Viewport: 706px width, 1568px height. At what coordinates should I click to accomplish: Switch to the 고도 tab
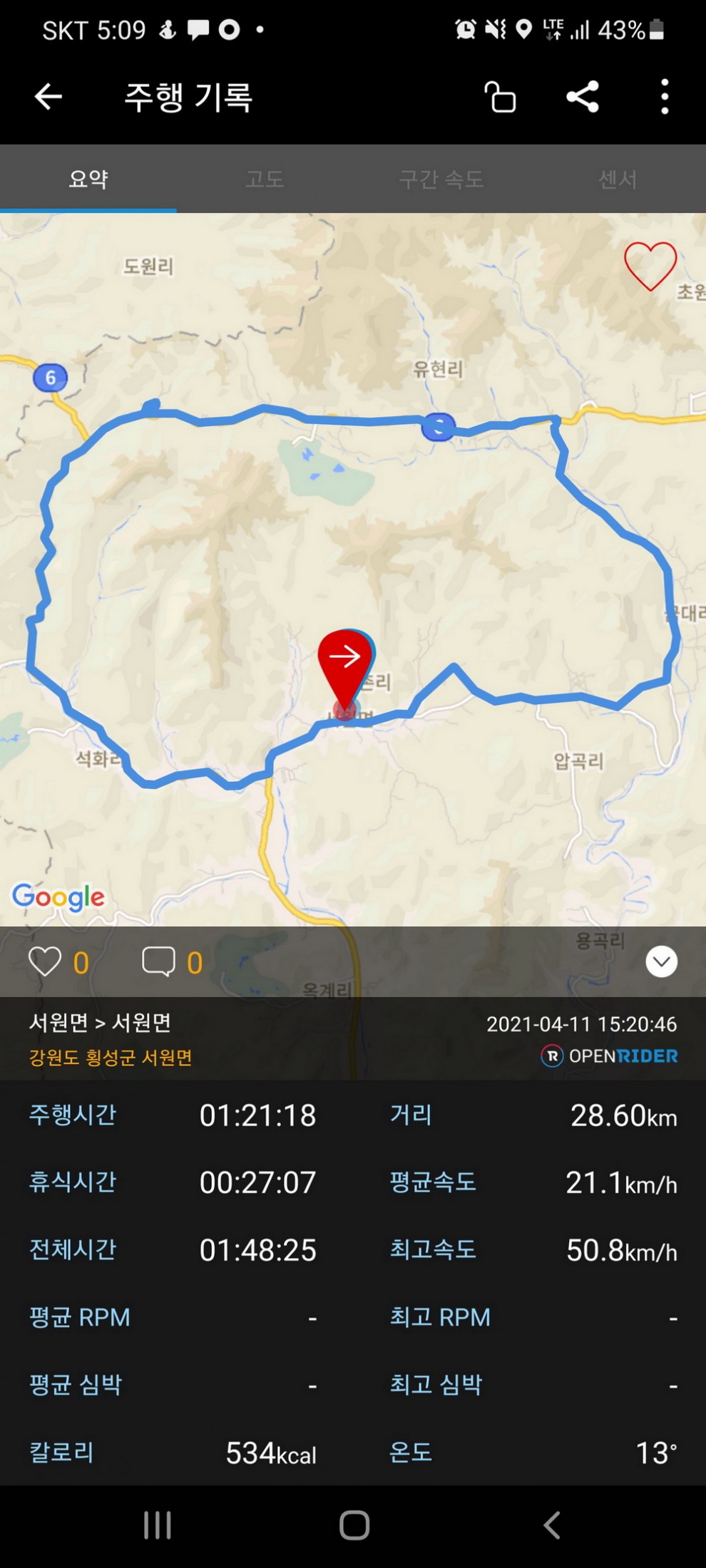tap(265, 179)
